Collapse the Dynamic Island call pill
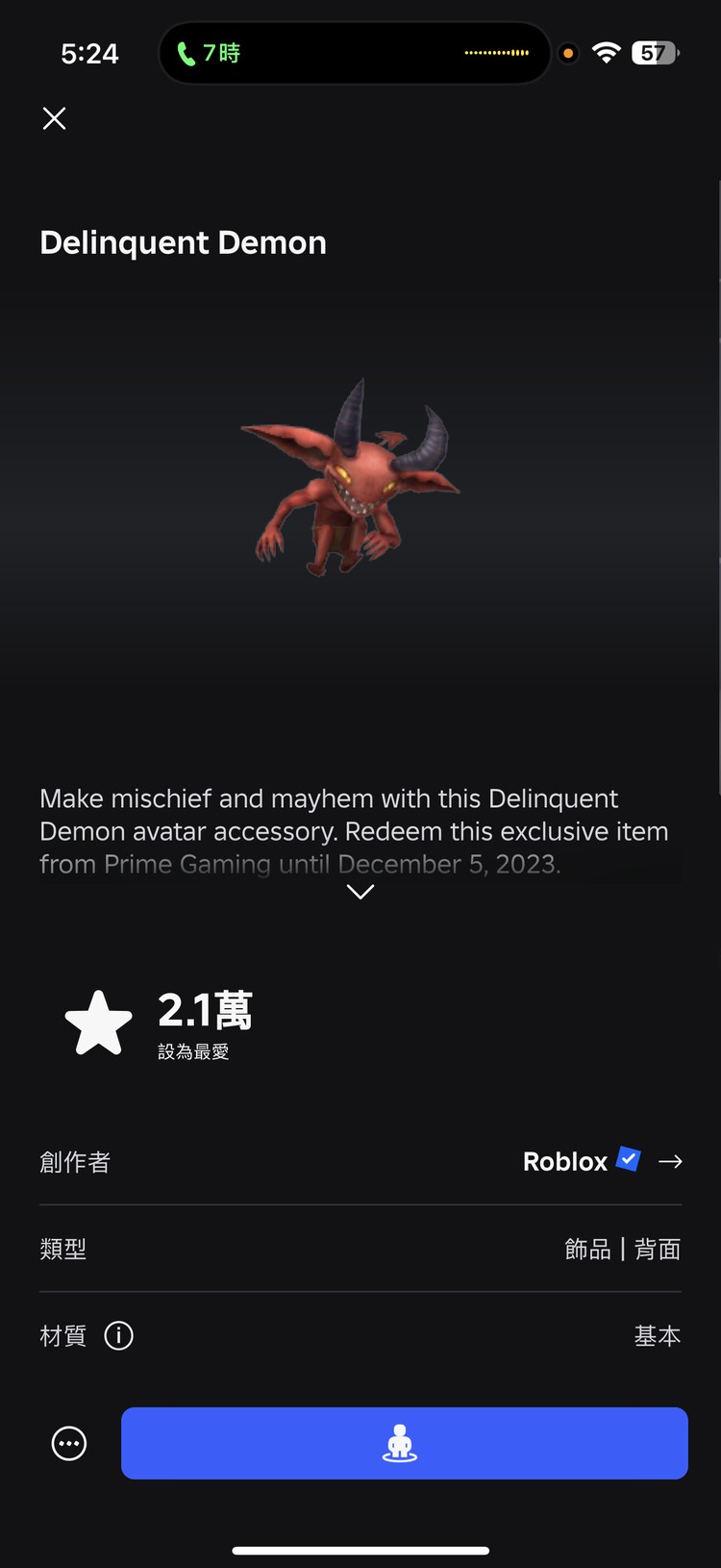The width and height of the screenshot is (721, 1568). coord(354,52)
